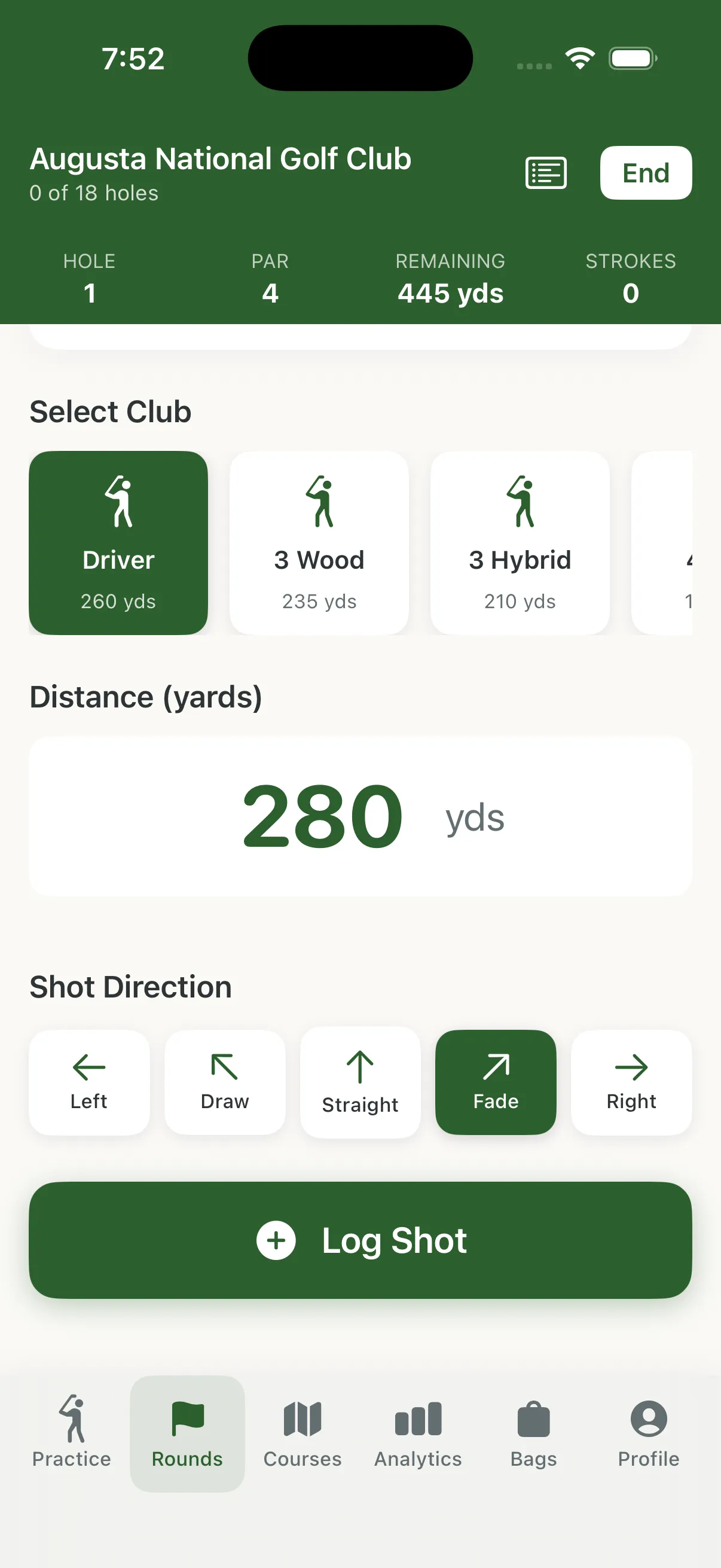View the Analytics tab
The height and width of the screenshot is (1568, 721).
click(x=418, y=1433)
